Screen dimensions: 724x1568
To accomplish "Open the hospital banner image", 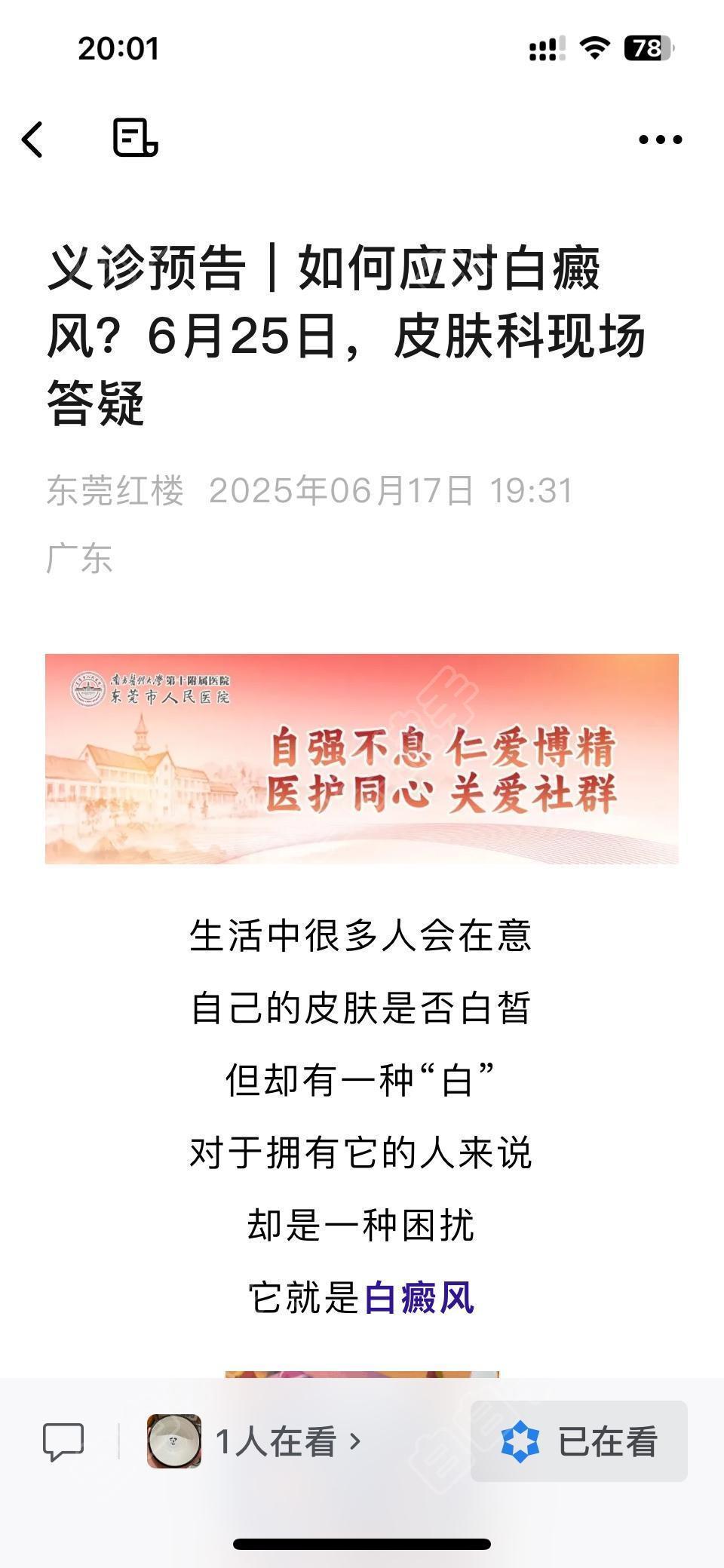I will point(362,758).
